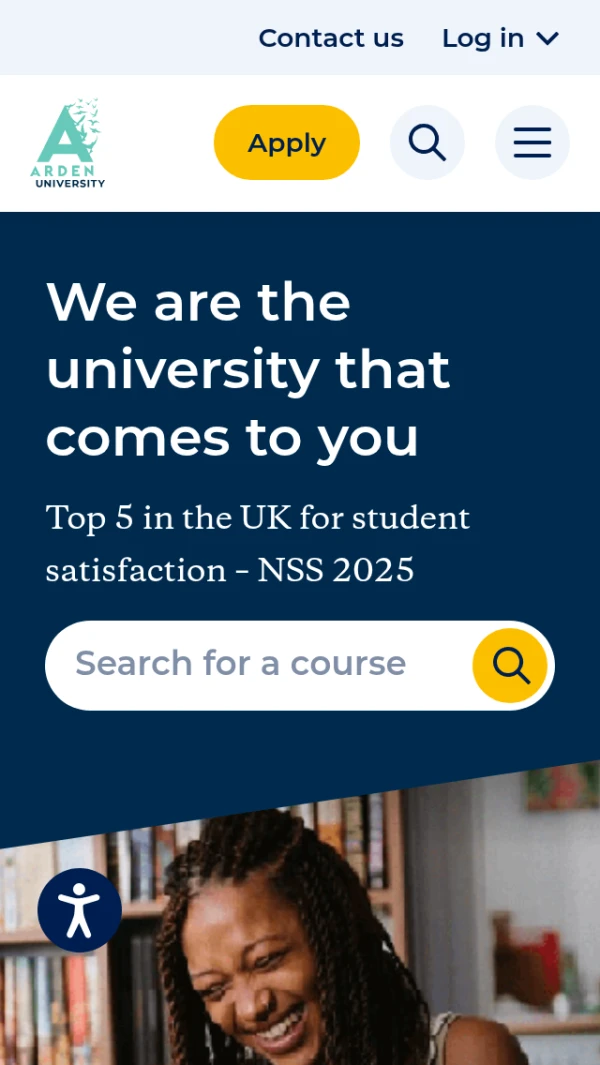This screenshot has width=600, height=1065.
Task: Open the Contact us link
Action: click(x=331, y=38)
